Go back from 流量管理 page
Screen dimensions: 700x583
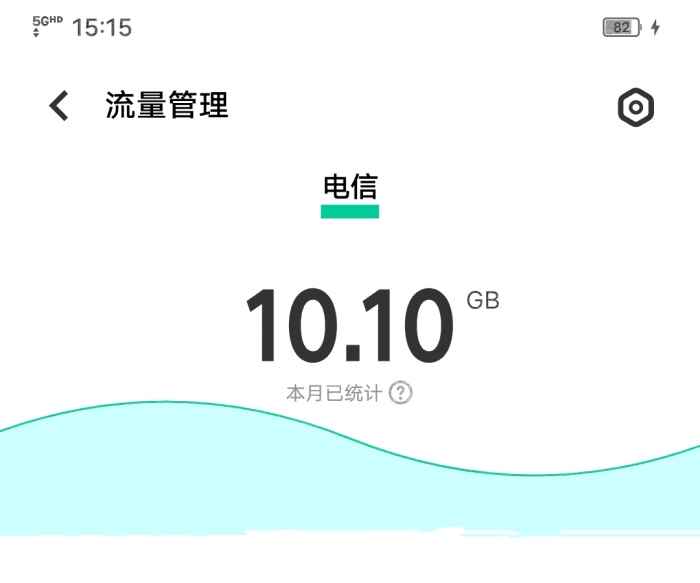(x=59, y=105)
